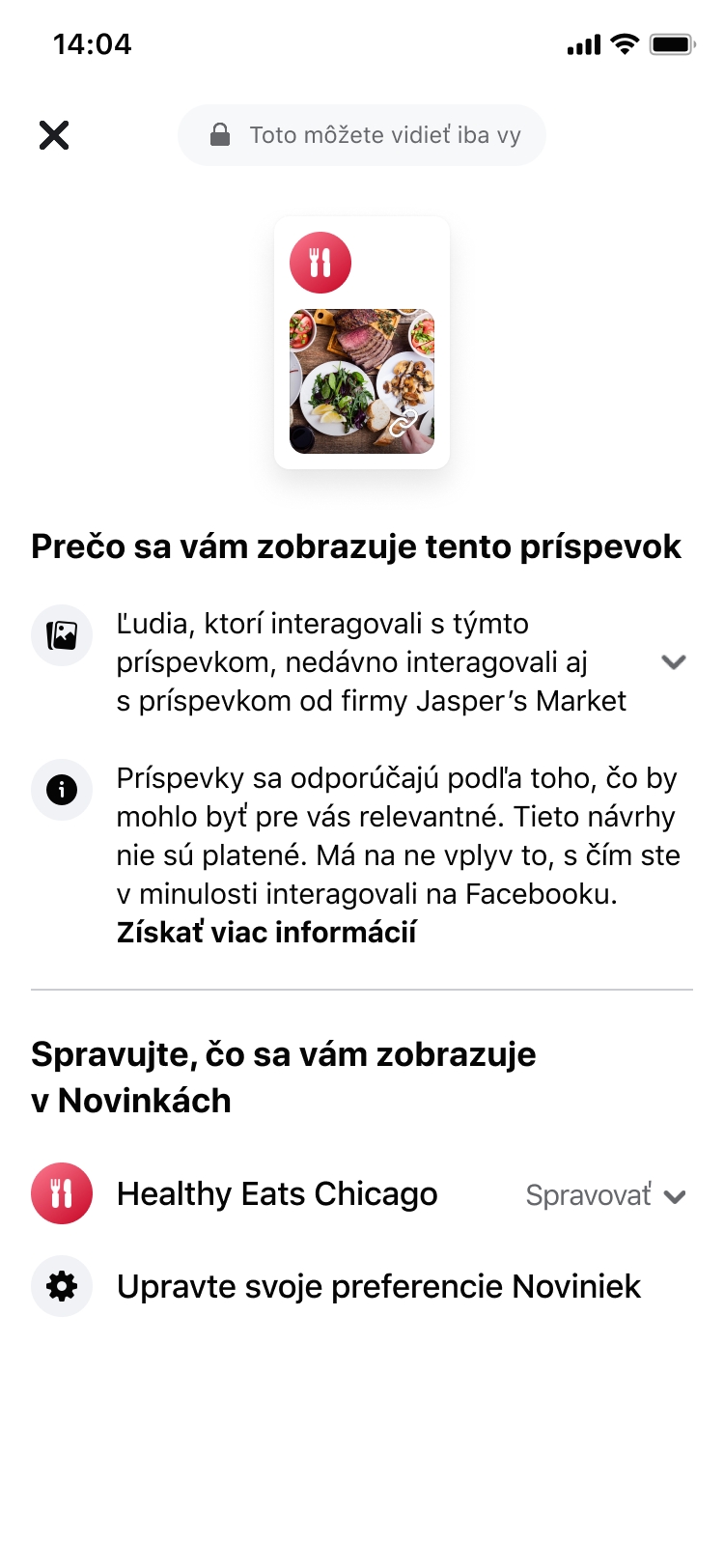The width and height of the screenshot is (724, 1568).
Task: Expand the Jasper's Market interaction reason
Action: 673,662
